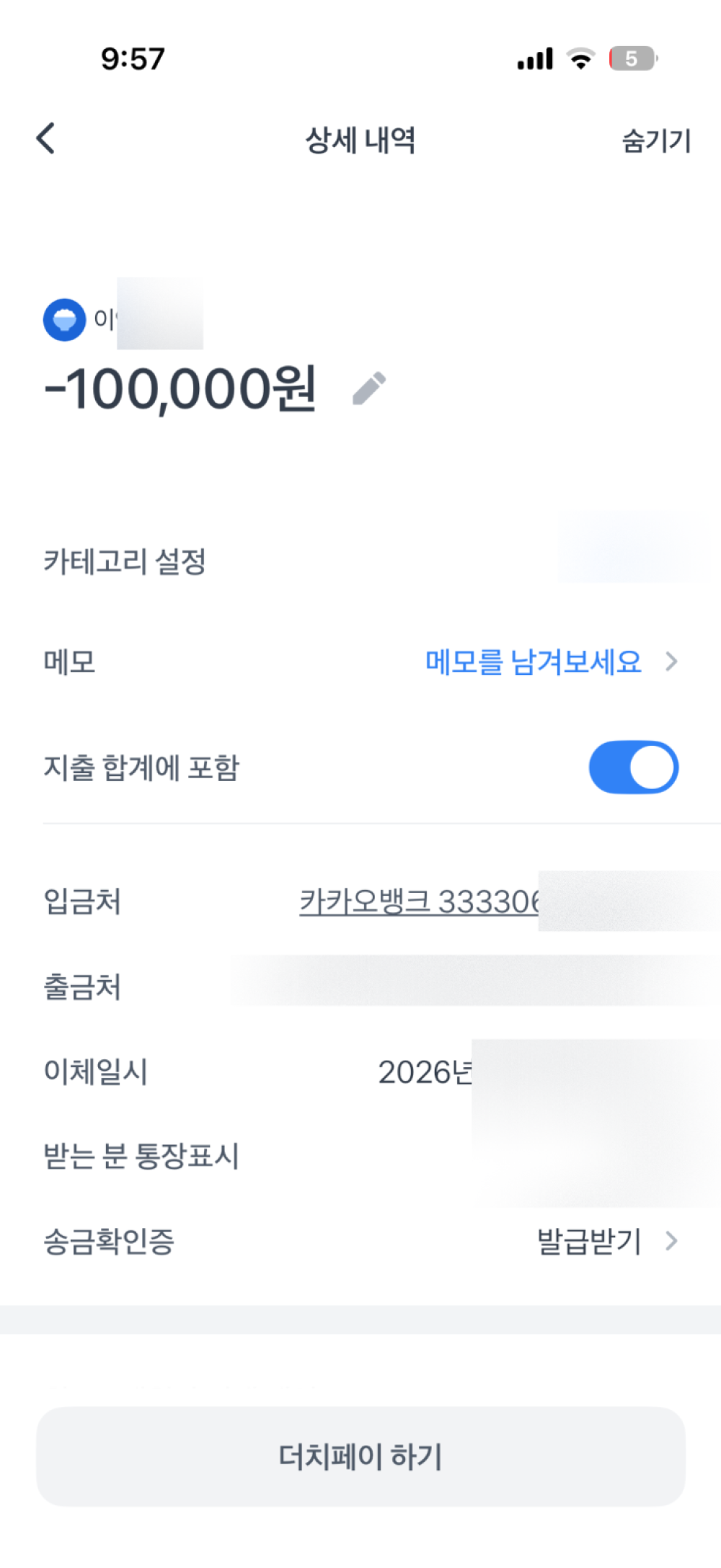Toggle off 지출 합계에 포함 switch
The image size is (721, 1568).
coord(633,767)
